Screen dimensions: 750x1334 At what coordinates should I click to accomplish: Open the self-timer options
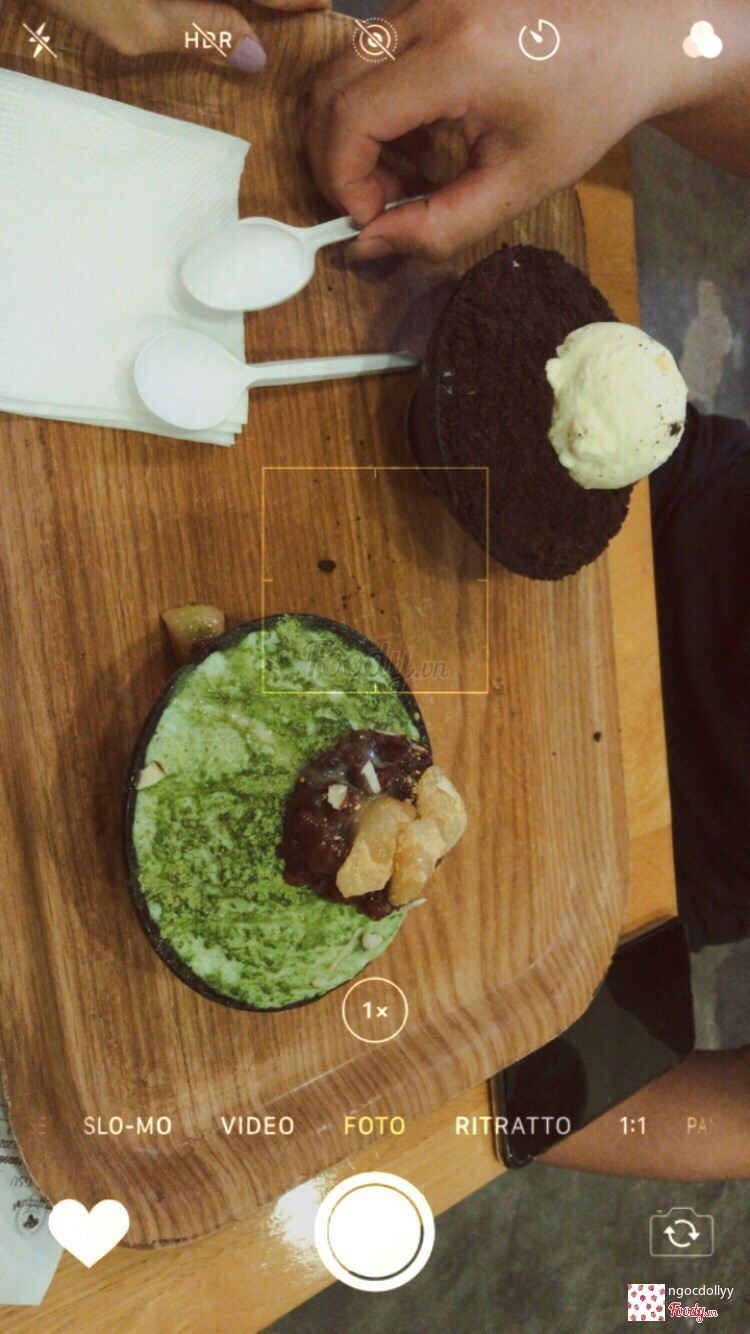539,40
